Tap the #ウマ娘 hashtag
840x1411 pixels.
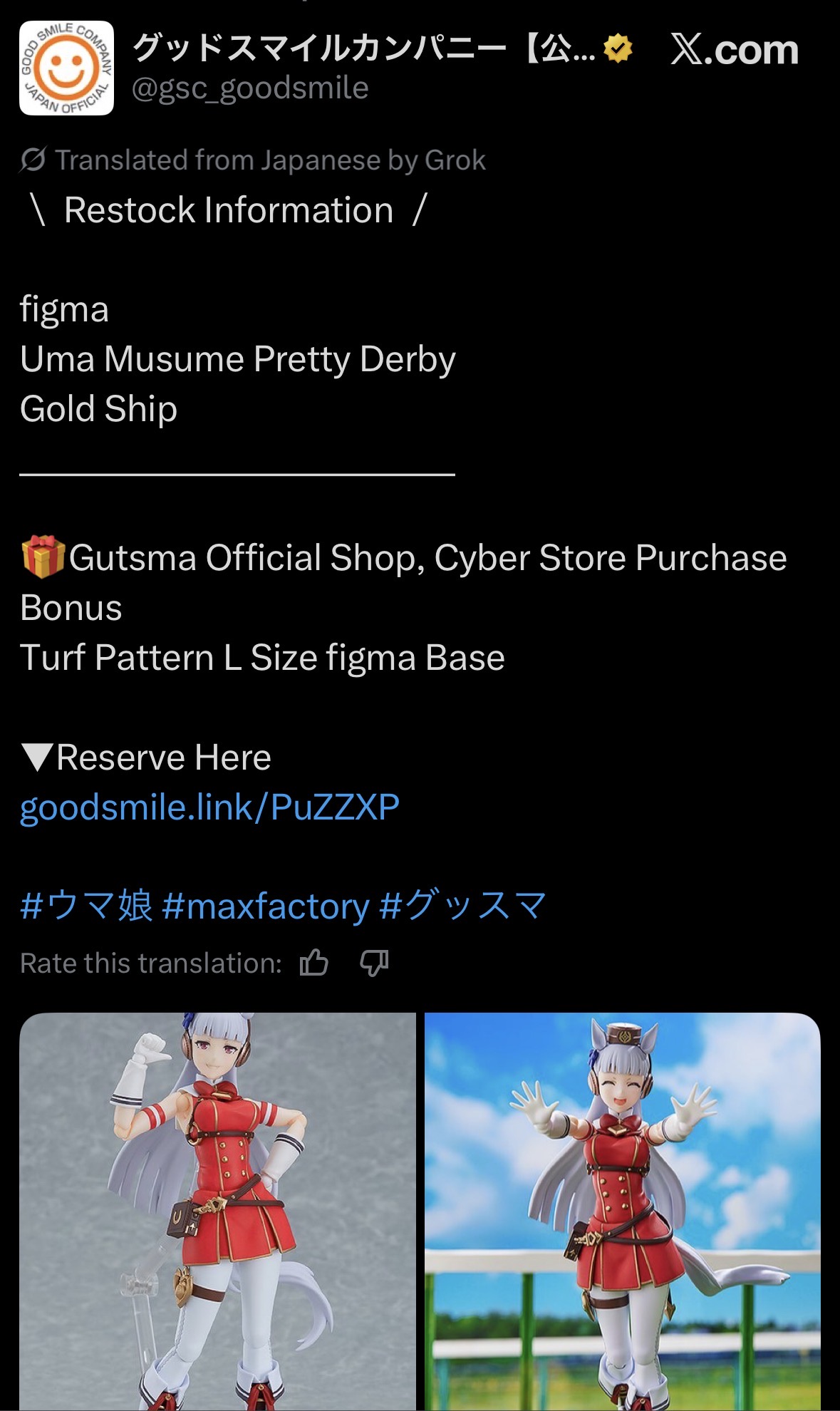(85, 906)
